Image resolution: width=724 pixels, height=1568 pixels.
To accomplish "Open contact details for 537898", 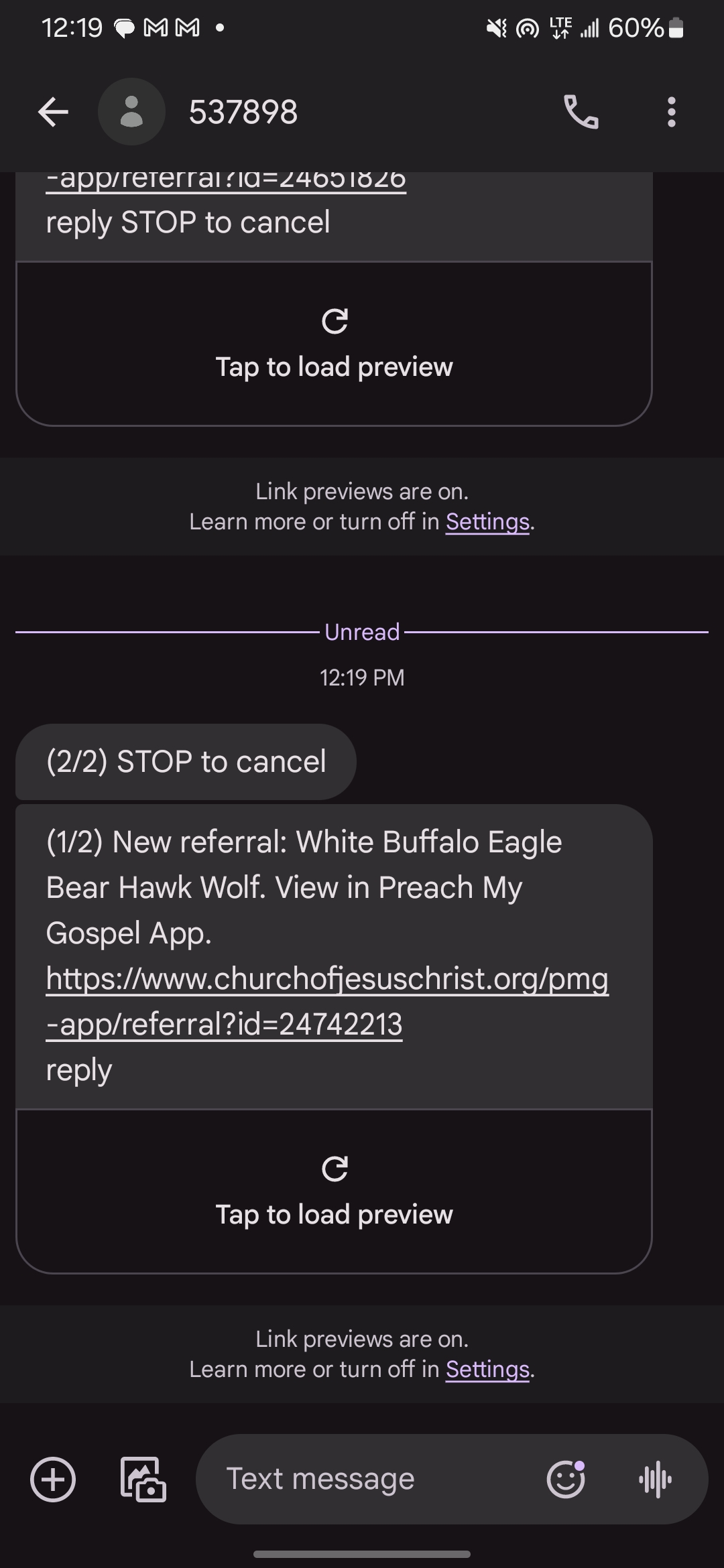I will tap(131, 112).
